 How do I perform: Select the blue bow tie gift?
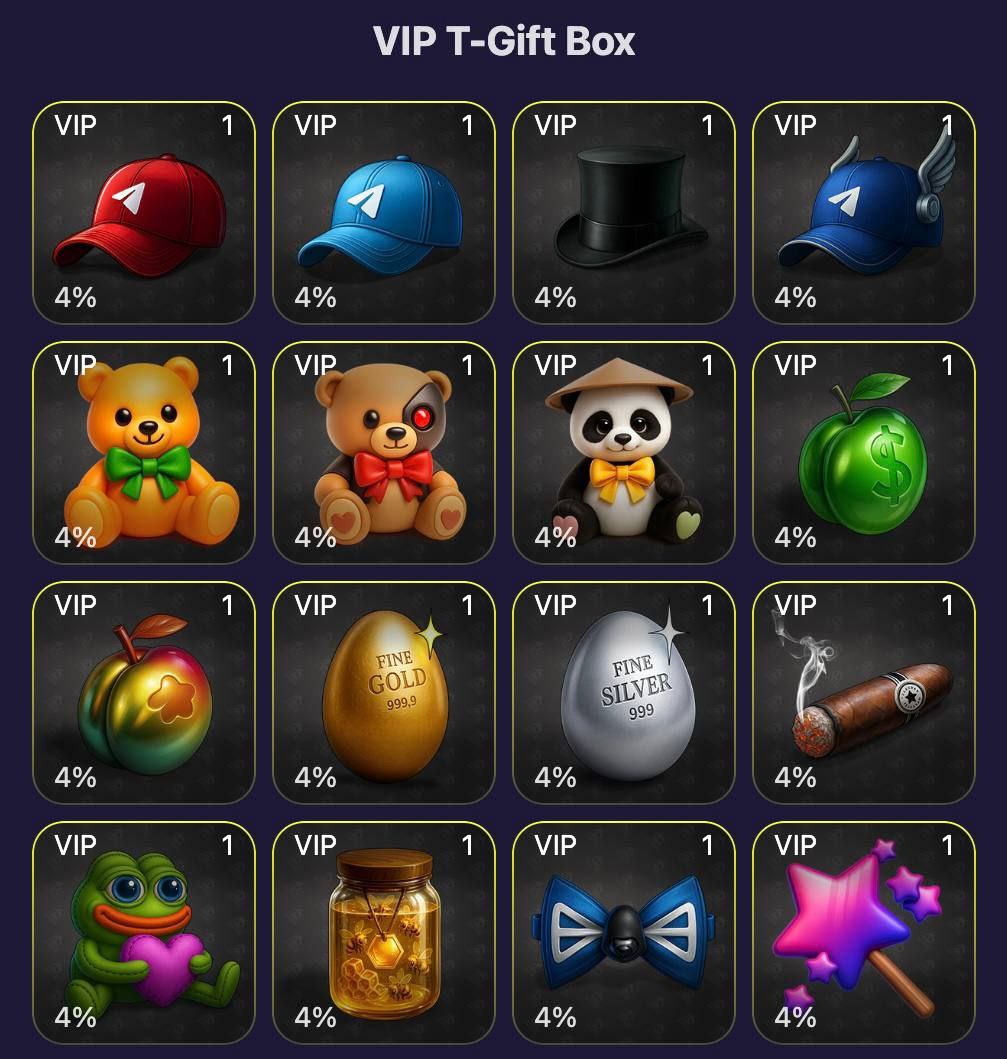point(624,933)
